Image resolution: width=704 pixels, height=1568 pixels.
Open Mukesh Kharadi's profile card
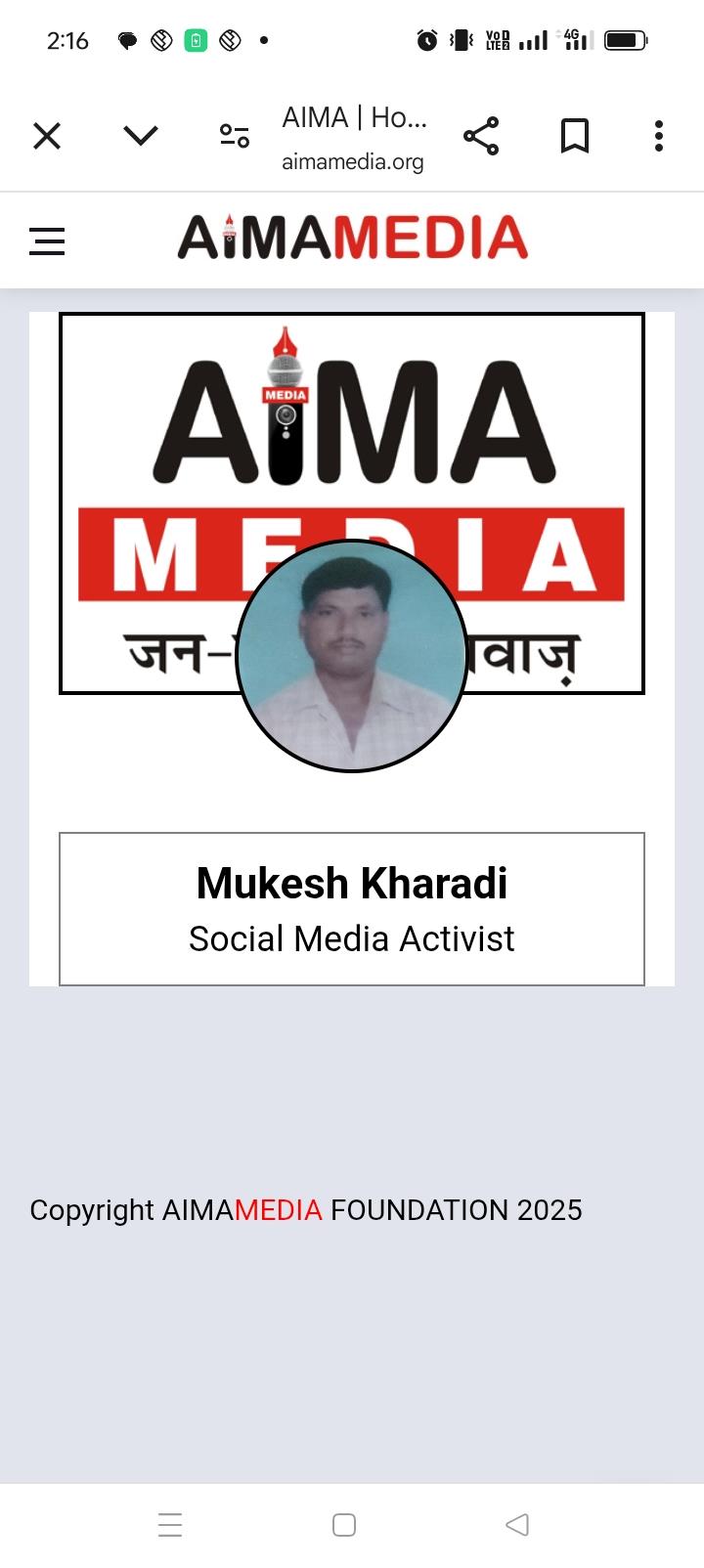352,908
